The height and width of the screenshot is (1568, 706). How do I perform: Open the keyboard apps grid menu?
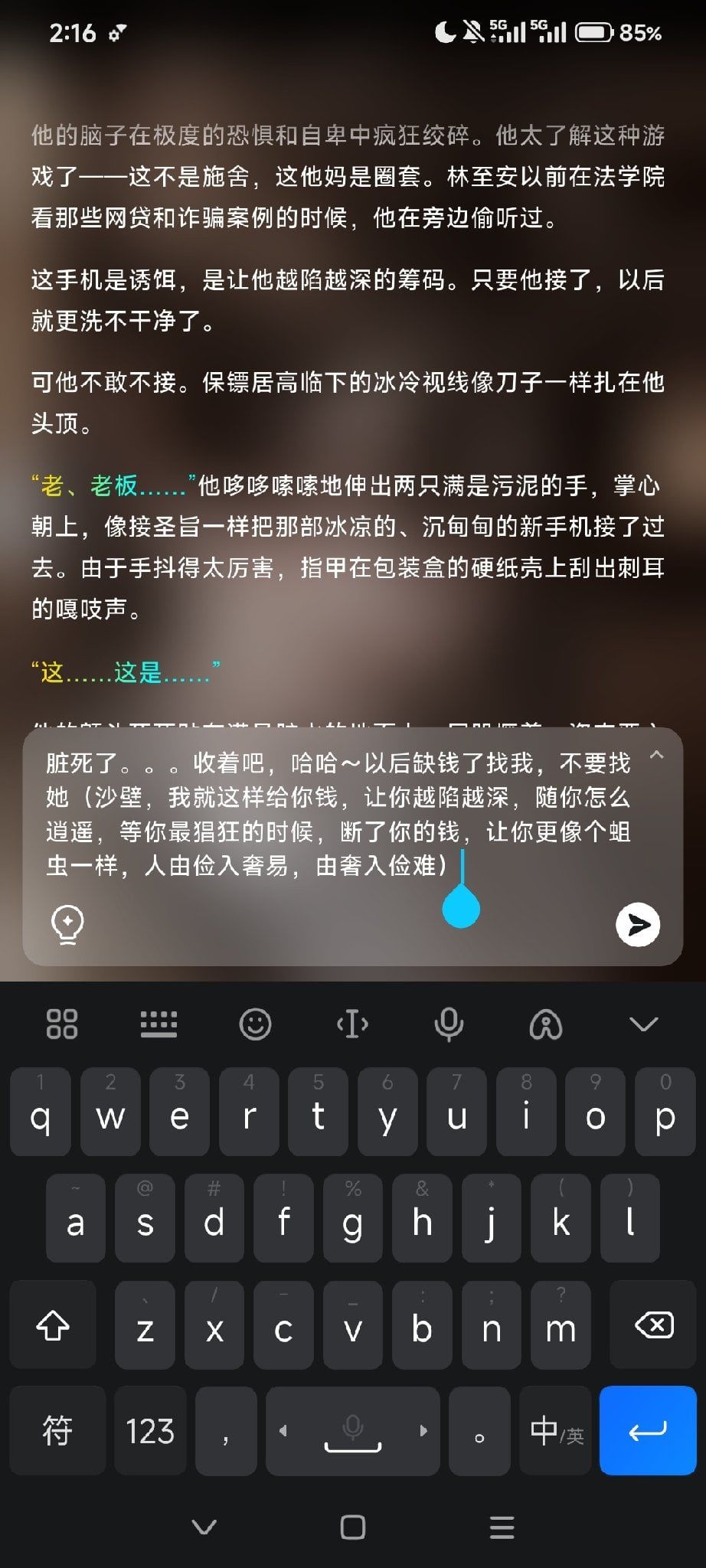(x=62, y=1024)
